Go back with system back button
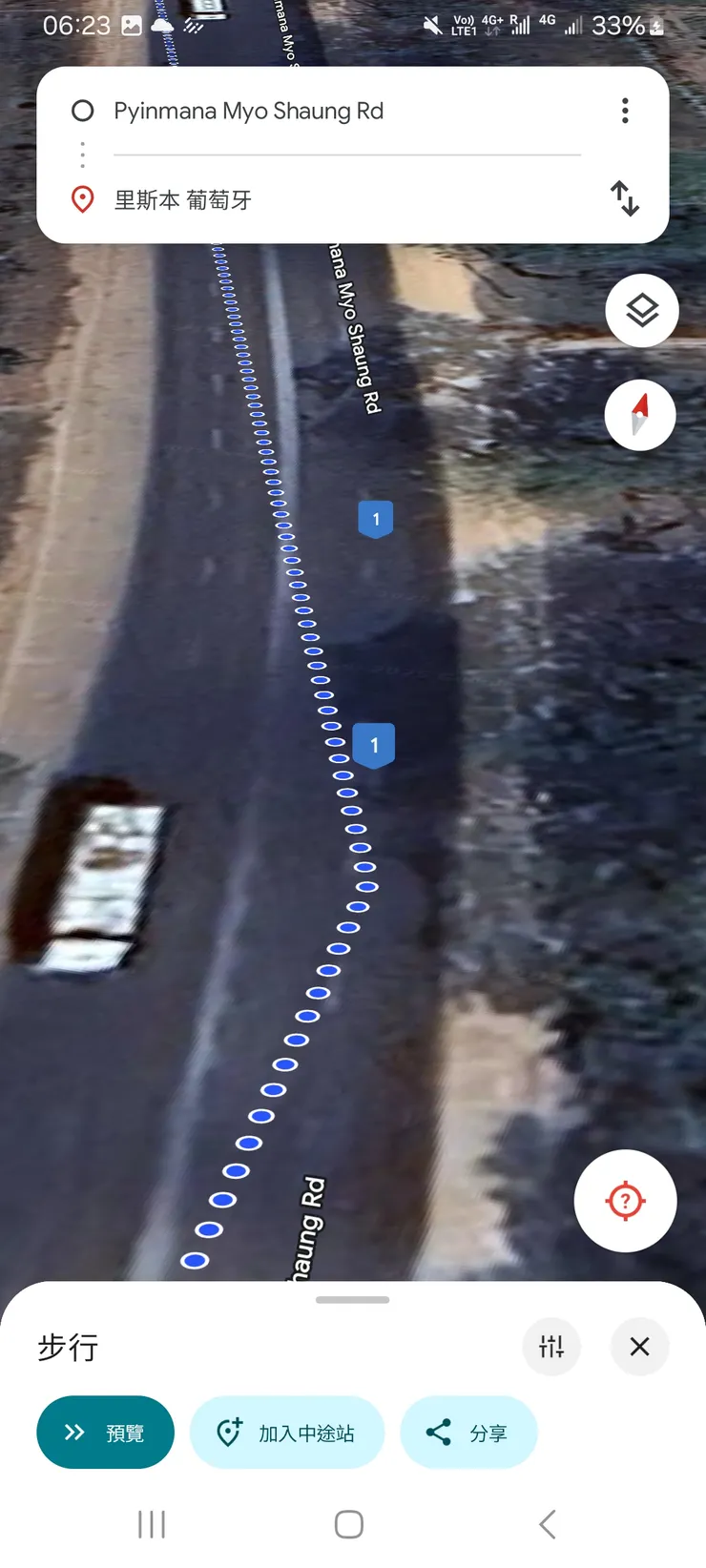 547,1524
